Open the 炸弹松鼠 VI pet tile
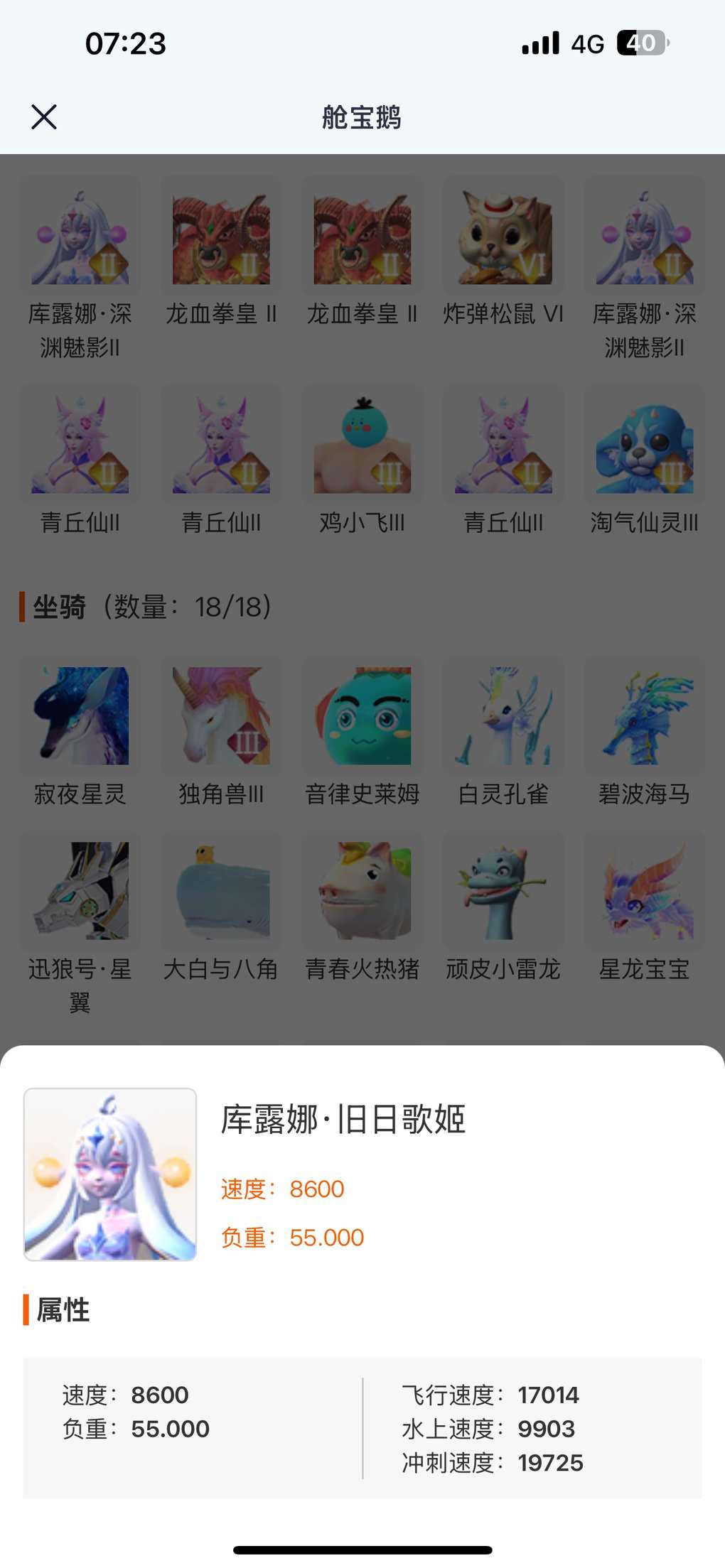 (x=503, y=237)
